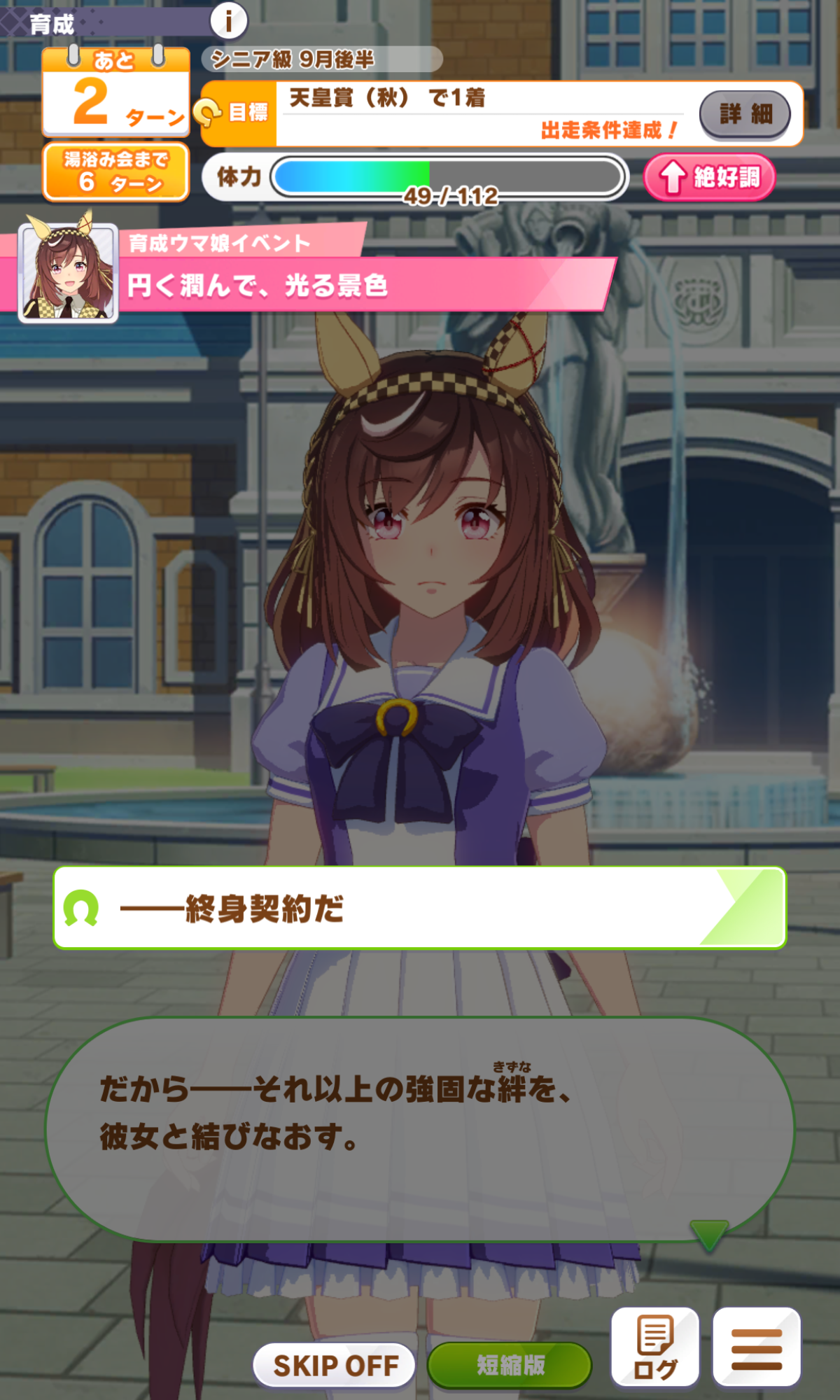Toggle the SKIP OFF button
This screenshot has height=1400, width=840.
click(335, 1365)
